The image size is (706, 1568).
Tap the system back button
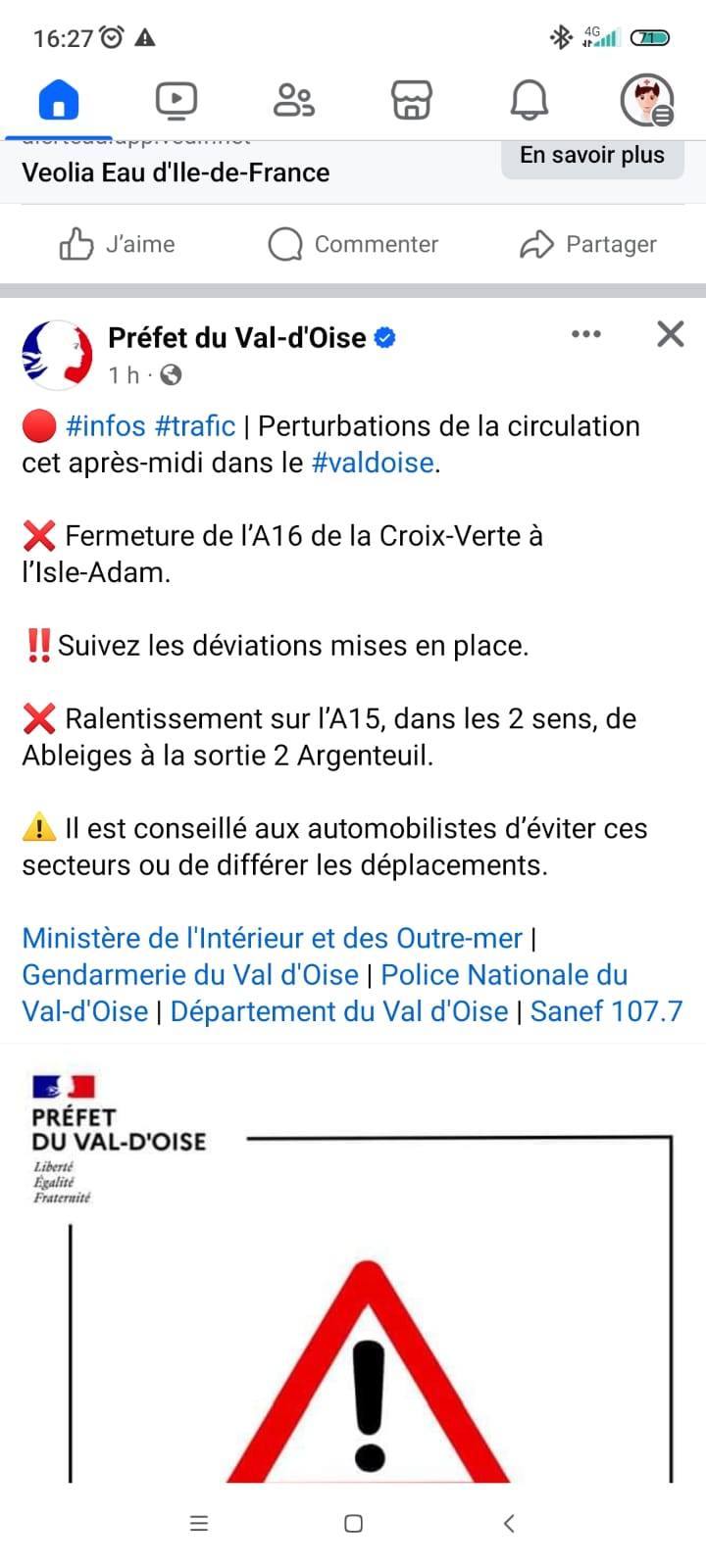(508, 1523)
